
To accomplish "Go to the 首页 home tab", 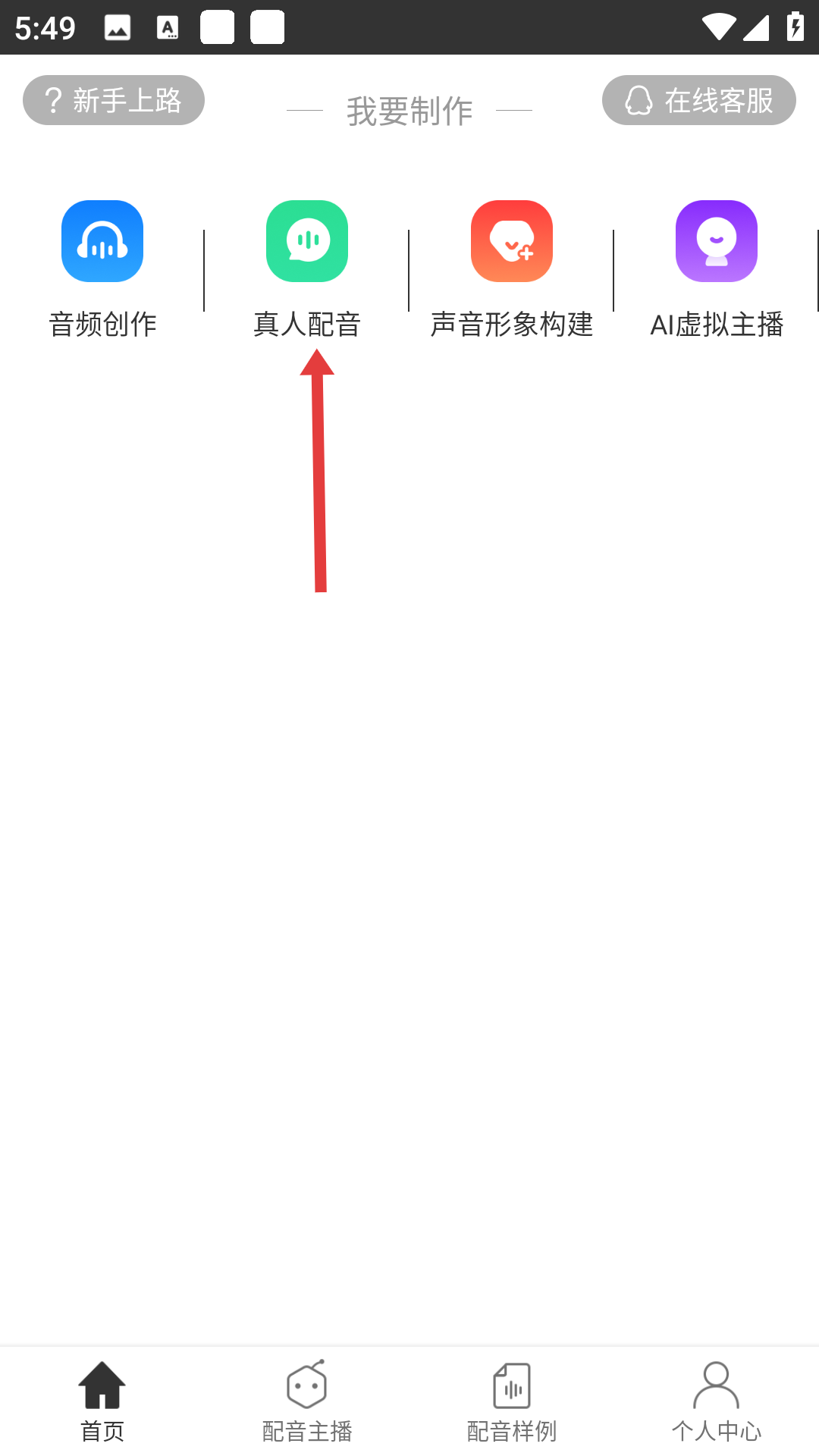I will click(102, 1401).
